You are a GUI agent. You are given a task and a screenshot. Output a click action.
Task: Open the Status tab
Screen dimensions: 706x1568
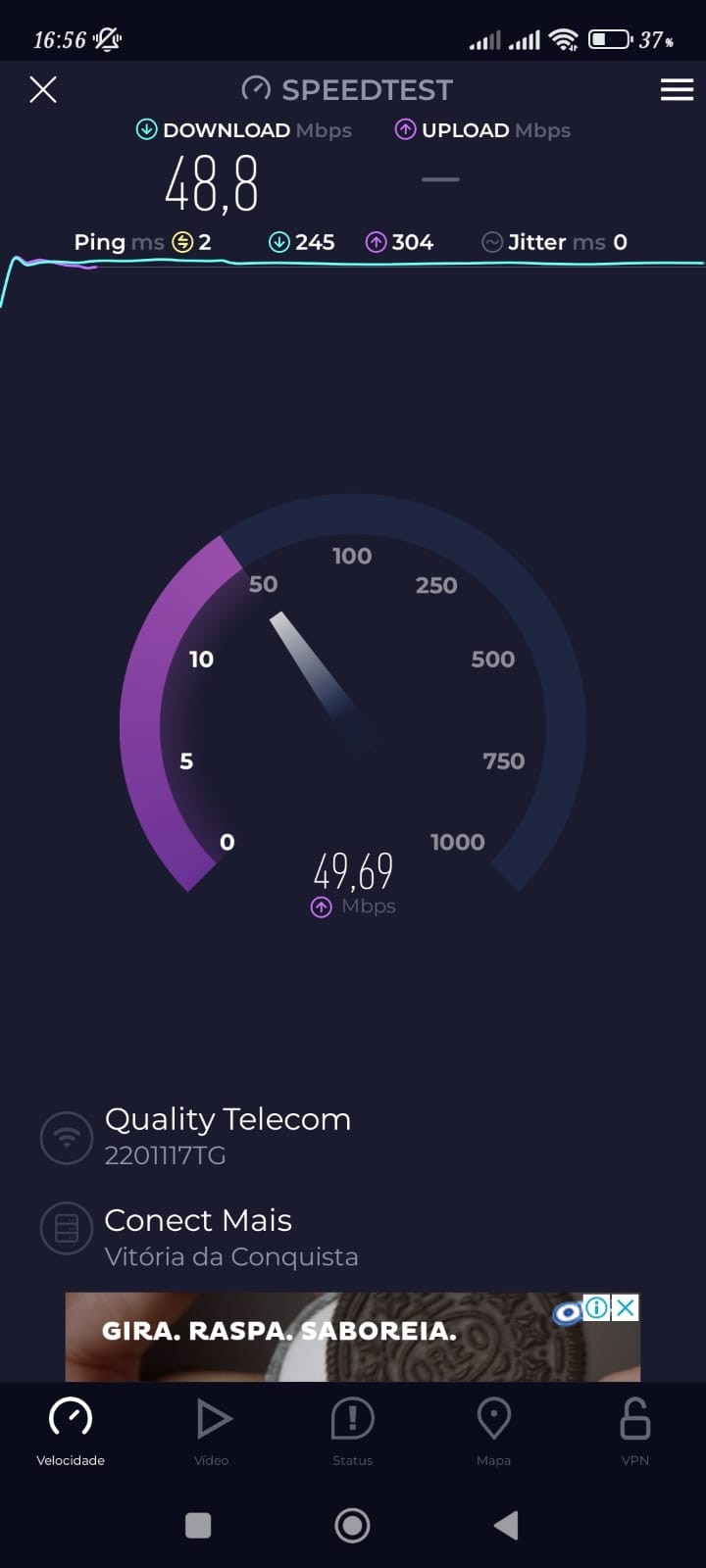(352, 1431)
